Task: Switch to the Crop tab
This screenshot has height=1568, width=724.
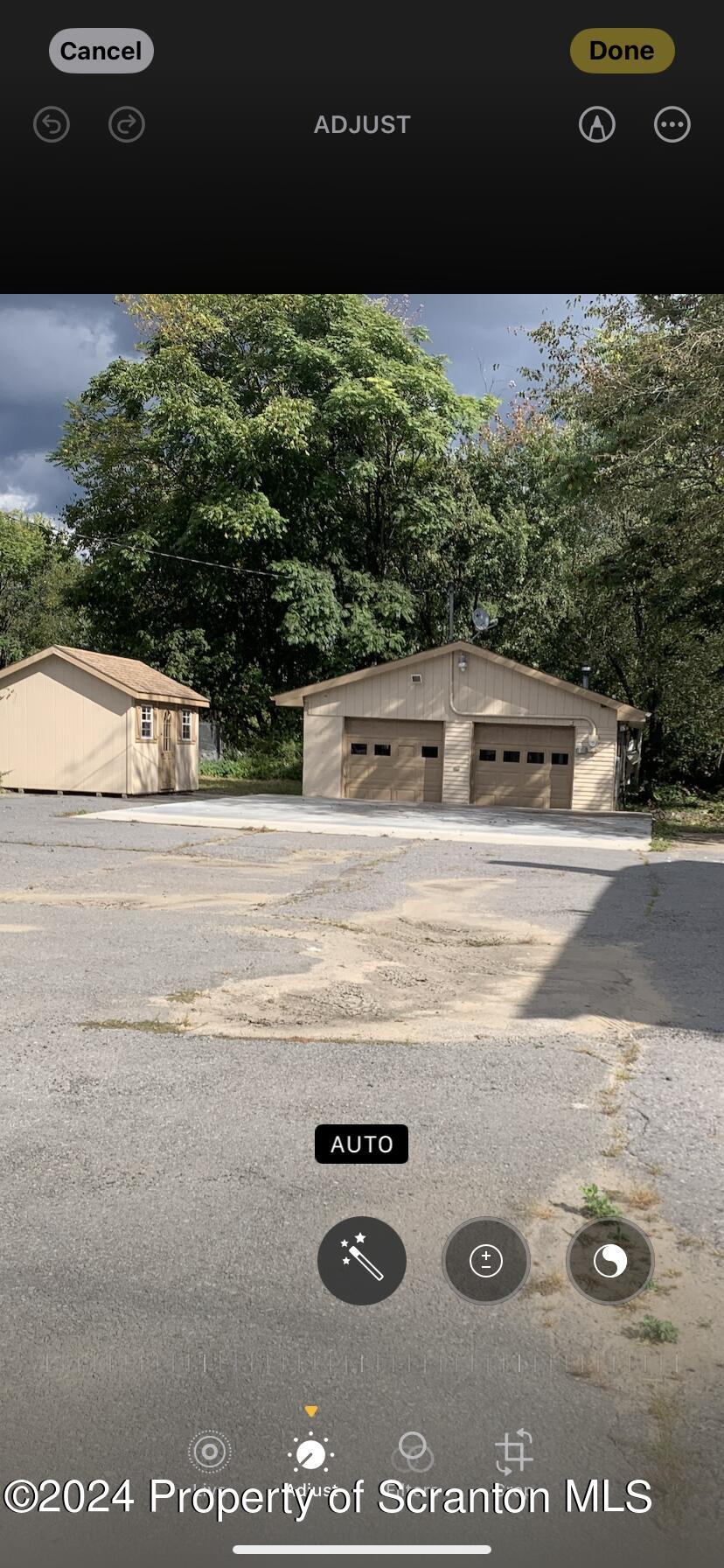Action: click(x=514, y=1452)
